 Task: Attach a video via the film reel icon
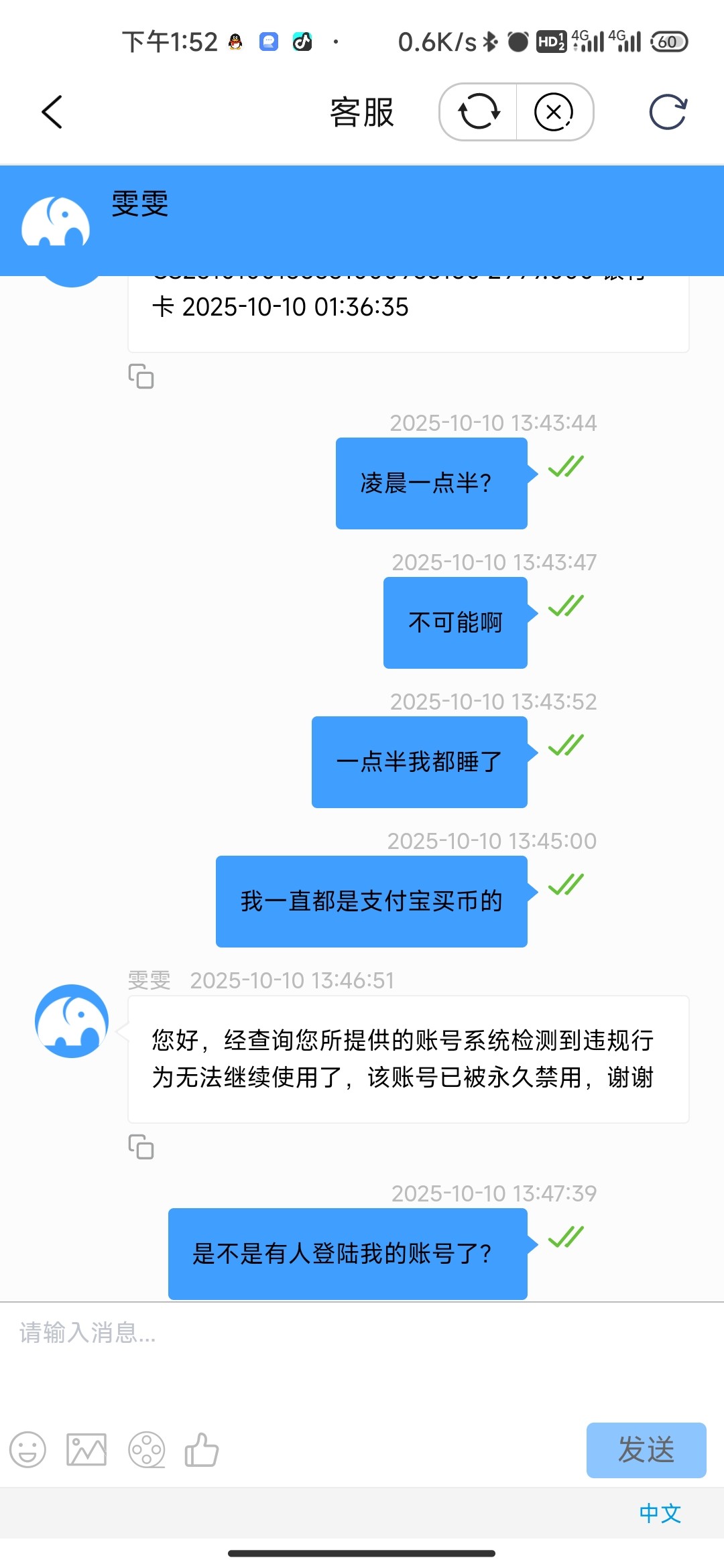[x=147, y=1450]
